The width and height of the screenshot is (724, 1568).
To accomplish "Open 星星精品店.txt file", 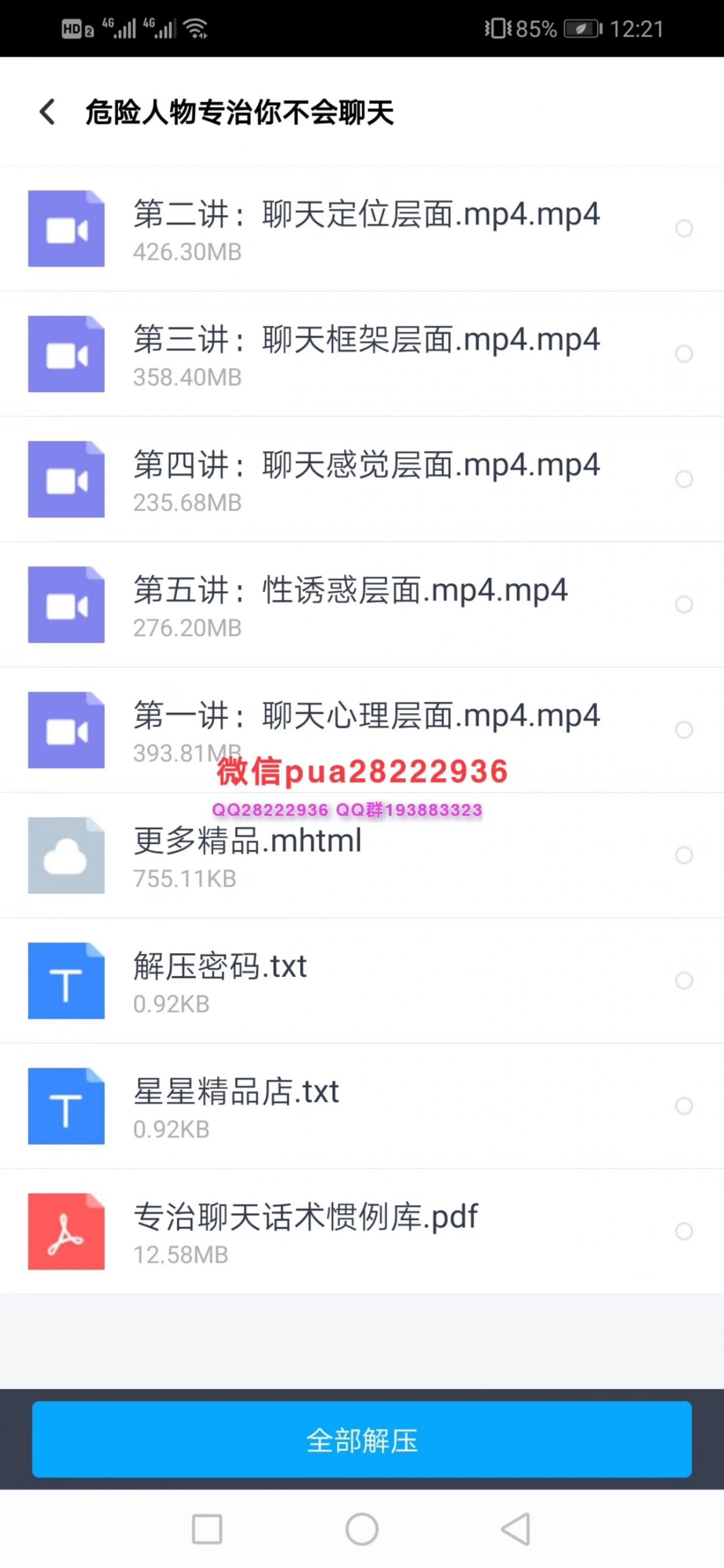I will (362, 1106).
